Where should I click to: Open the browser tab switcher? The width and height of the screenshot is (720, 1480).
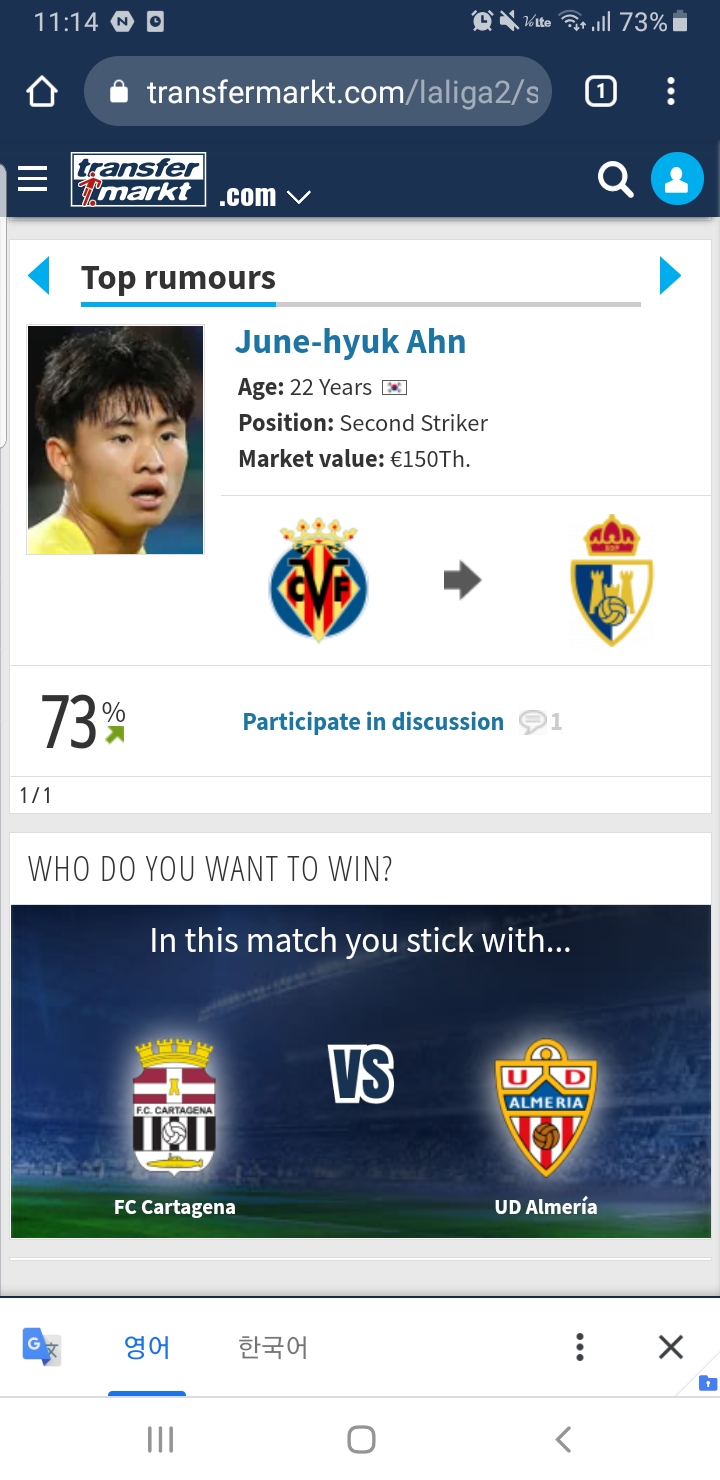[x=600, y=92]
